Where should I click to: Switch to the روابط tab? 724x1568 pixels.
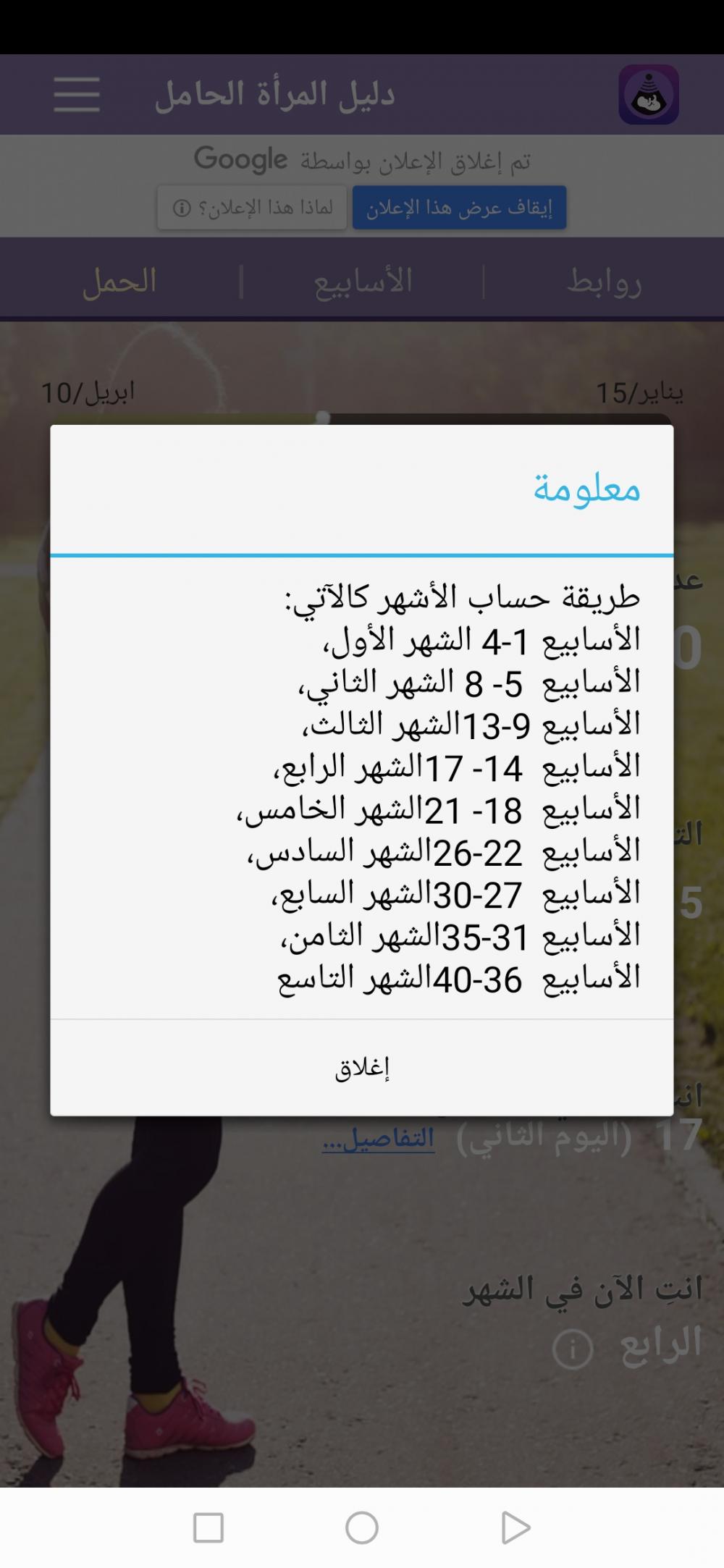(x=605, y=281)
